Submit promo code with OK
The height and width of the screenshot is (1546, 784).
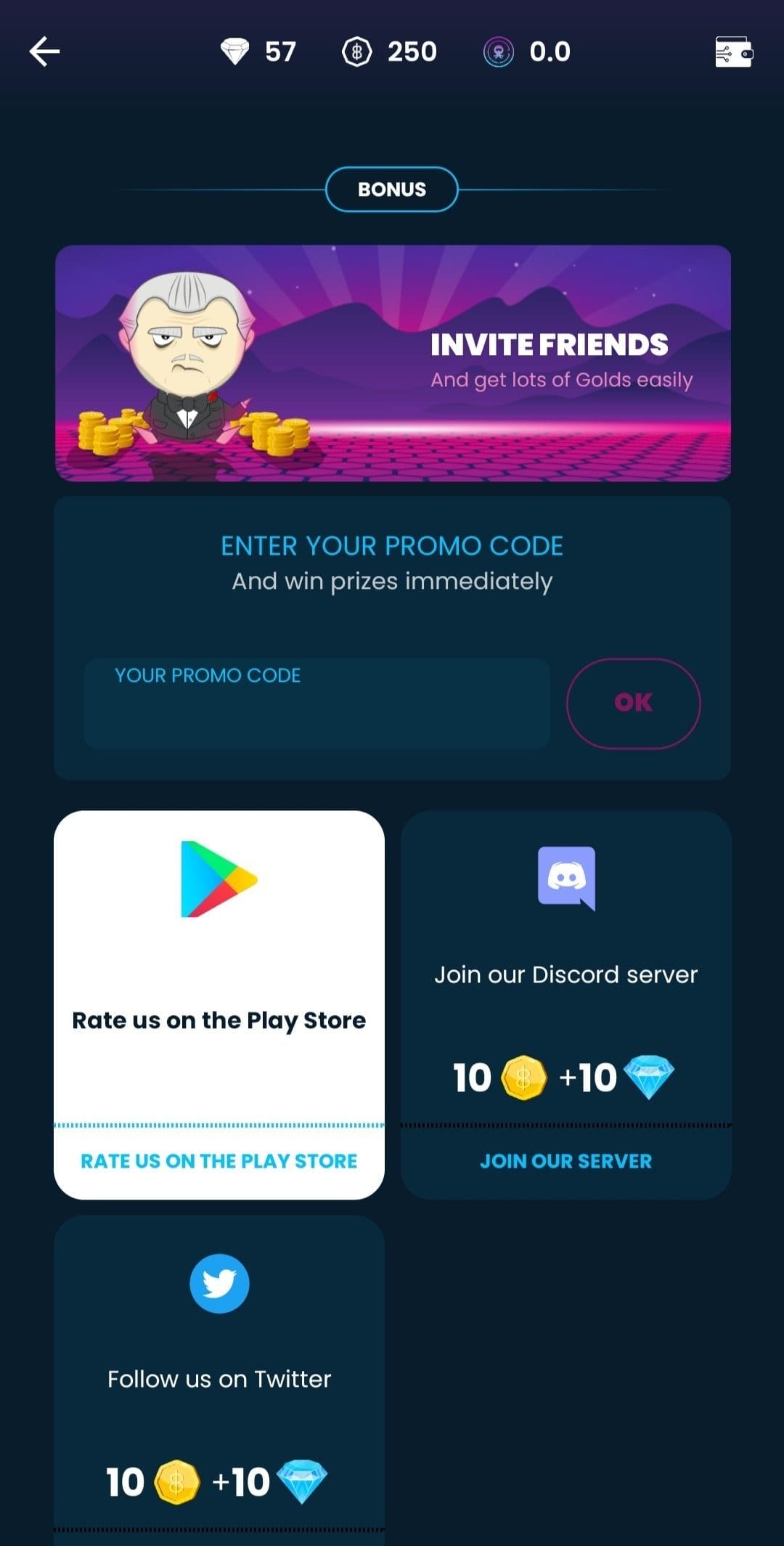point(633,703)
